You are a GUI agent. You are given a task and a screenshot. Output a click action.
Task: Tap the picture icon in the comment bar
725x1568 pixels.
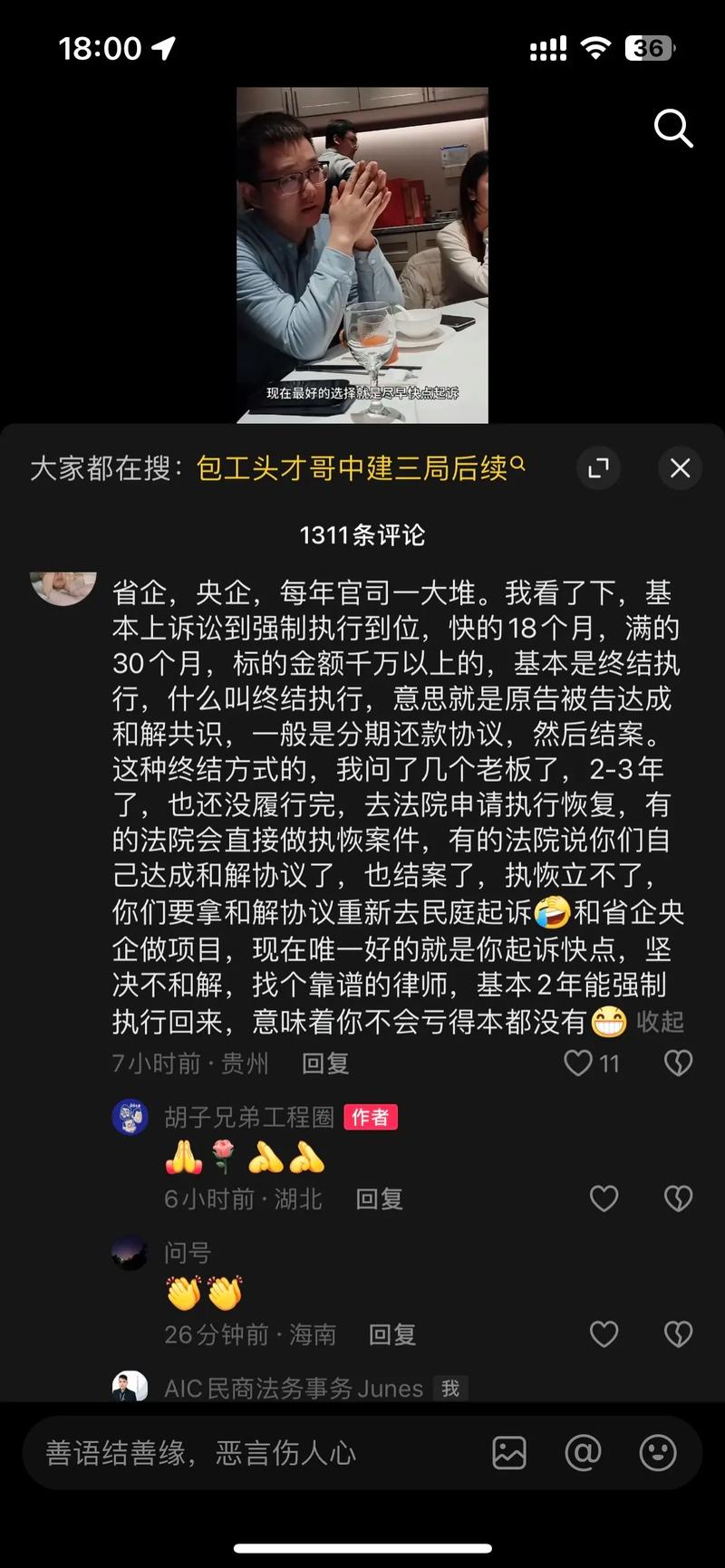pos(509,1453)
